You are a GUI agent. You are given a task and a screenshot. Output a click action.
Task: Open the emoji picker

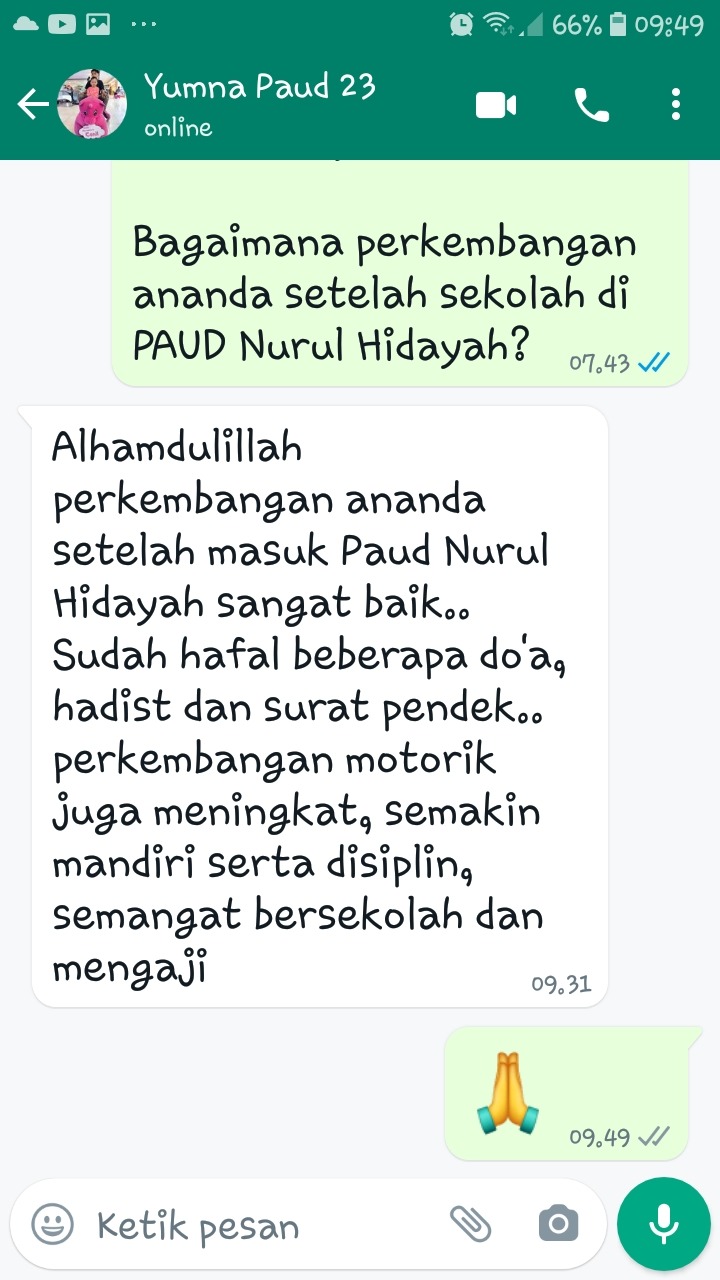(52, 1223)
